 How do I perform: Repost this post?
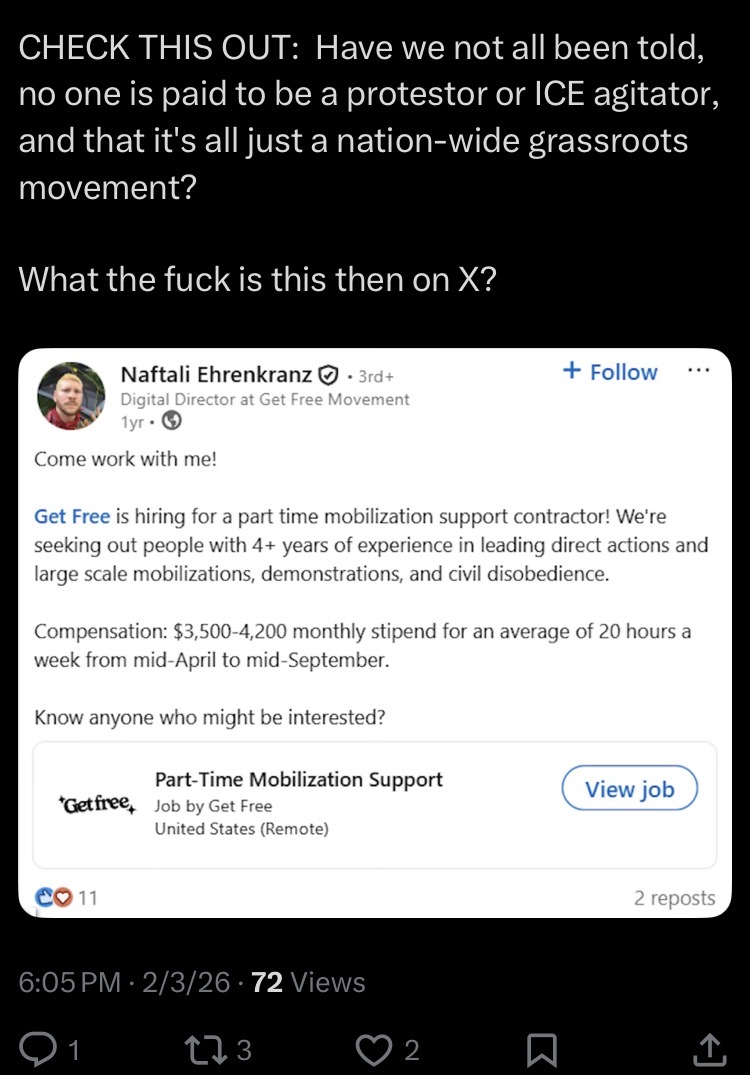point(204,1048)
